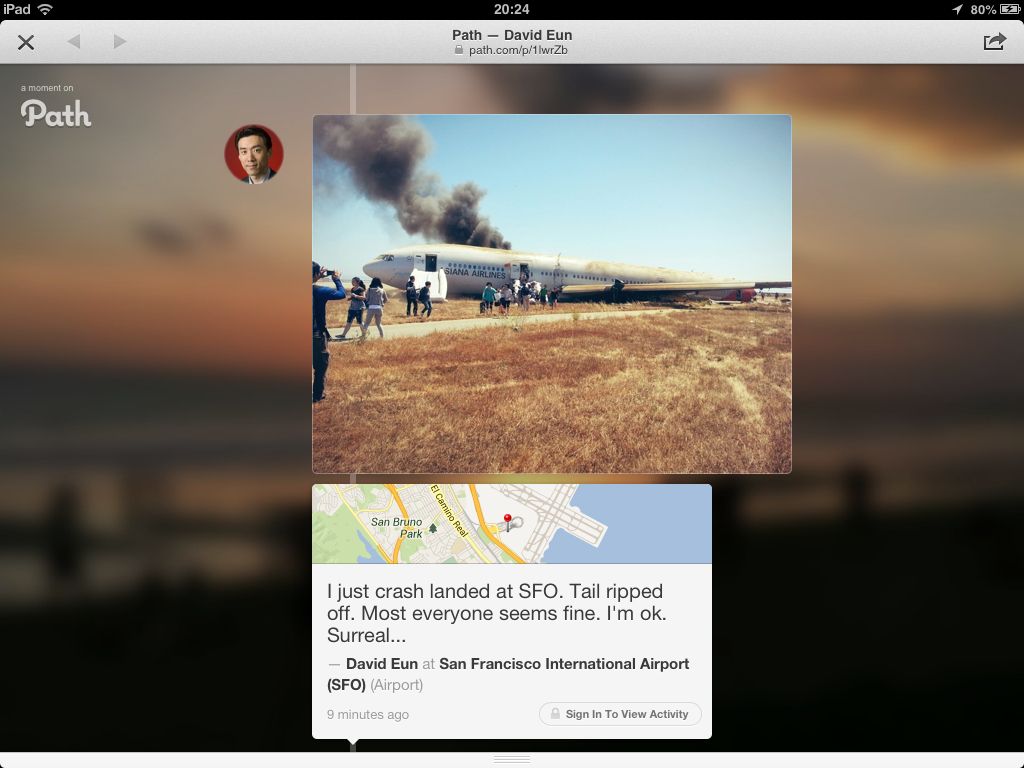Go forward to the next page
This screenshot has height=768, width=1024.
pos(120,42)
